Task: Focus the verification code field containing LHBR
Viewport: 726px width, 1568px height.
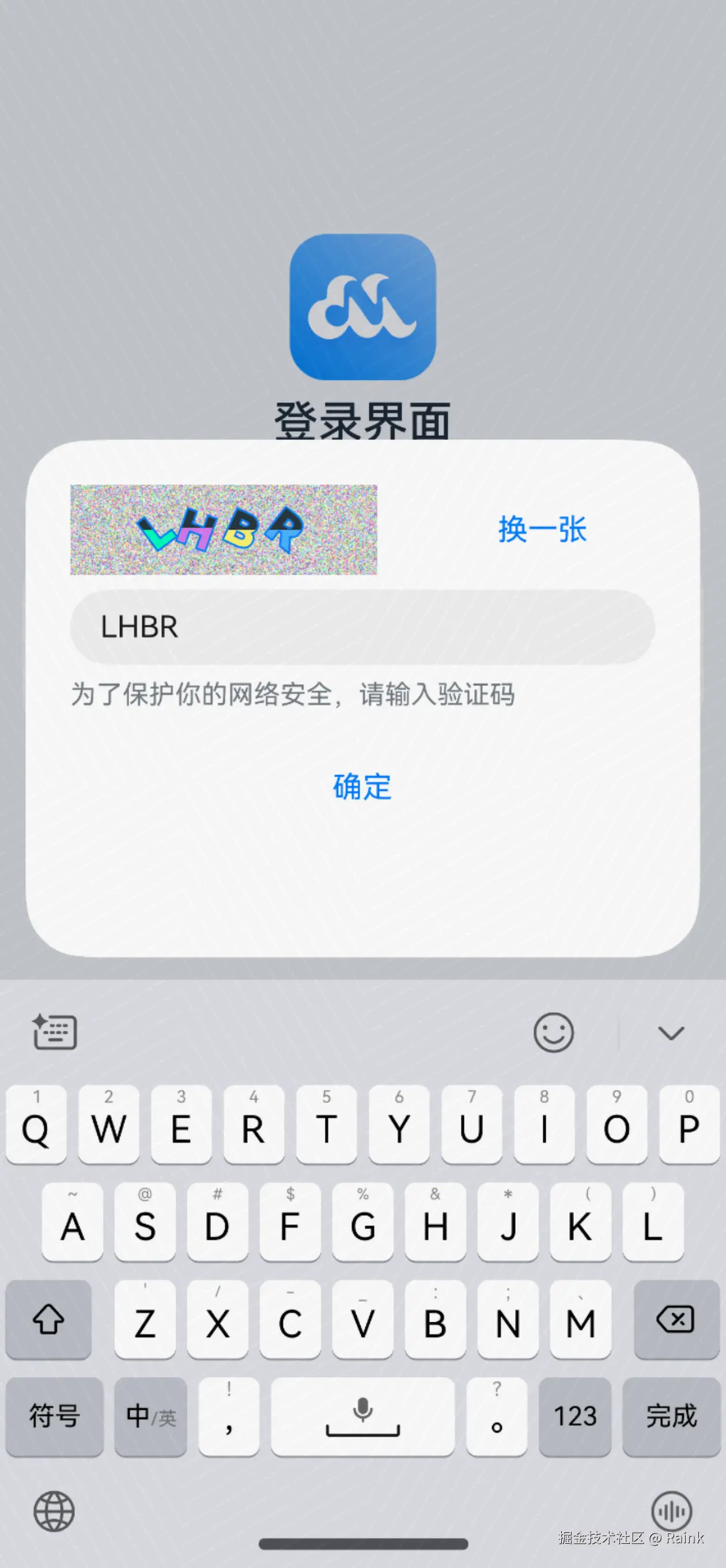Action: 362,627
